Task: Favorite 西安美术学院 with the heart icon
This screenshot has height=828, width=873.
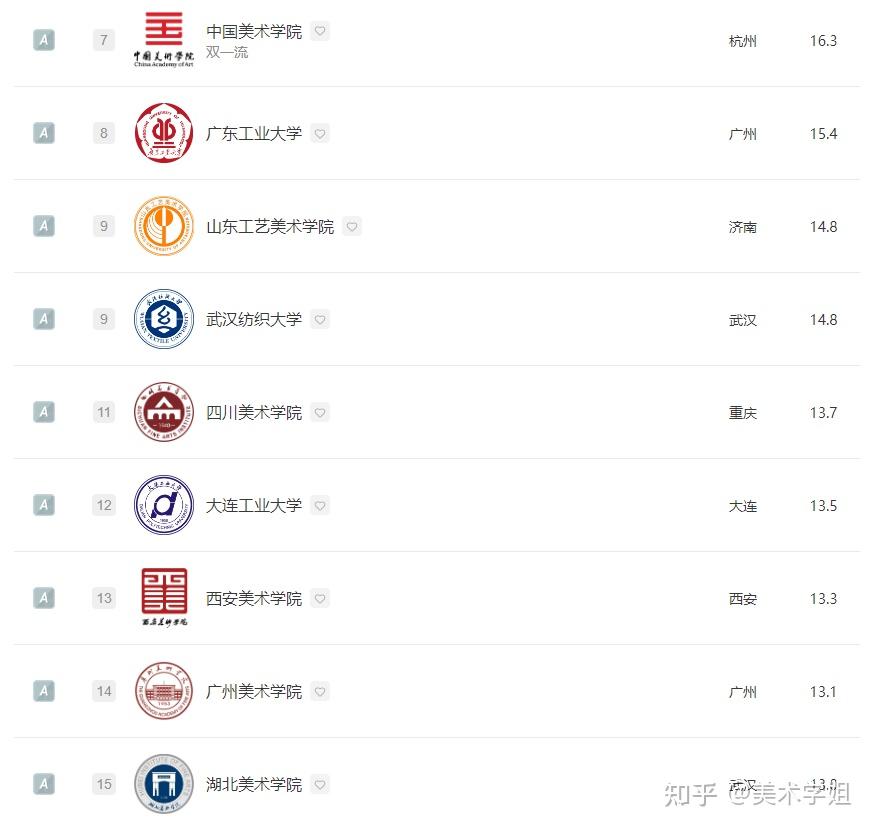Action: click(x=320, y=598)
